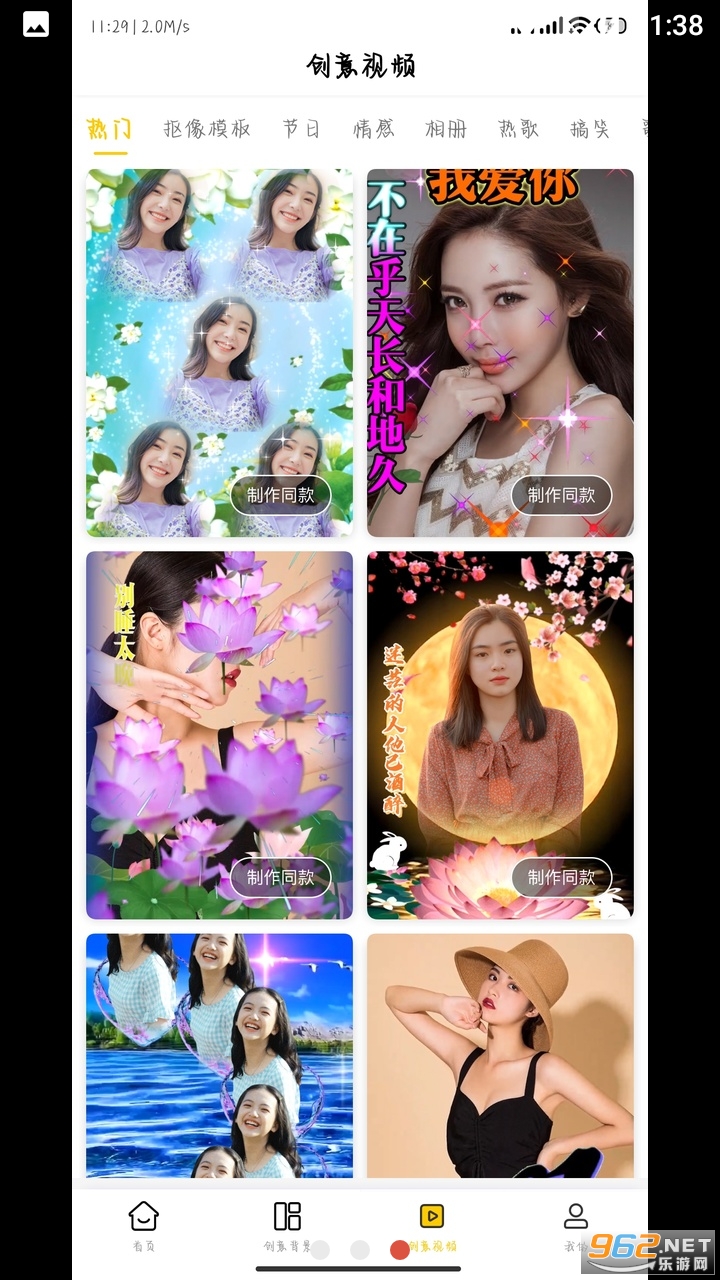Tap 制作同款 on the blue floral template
This screenshot has width=720, height=1280.
(280, 495)
